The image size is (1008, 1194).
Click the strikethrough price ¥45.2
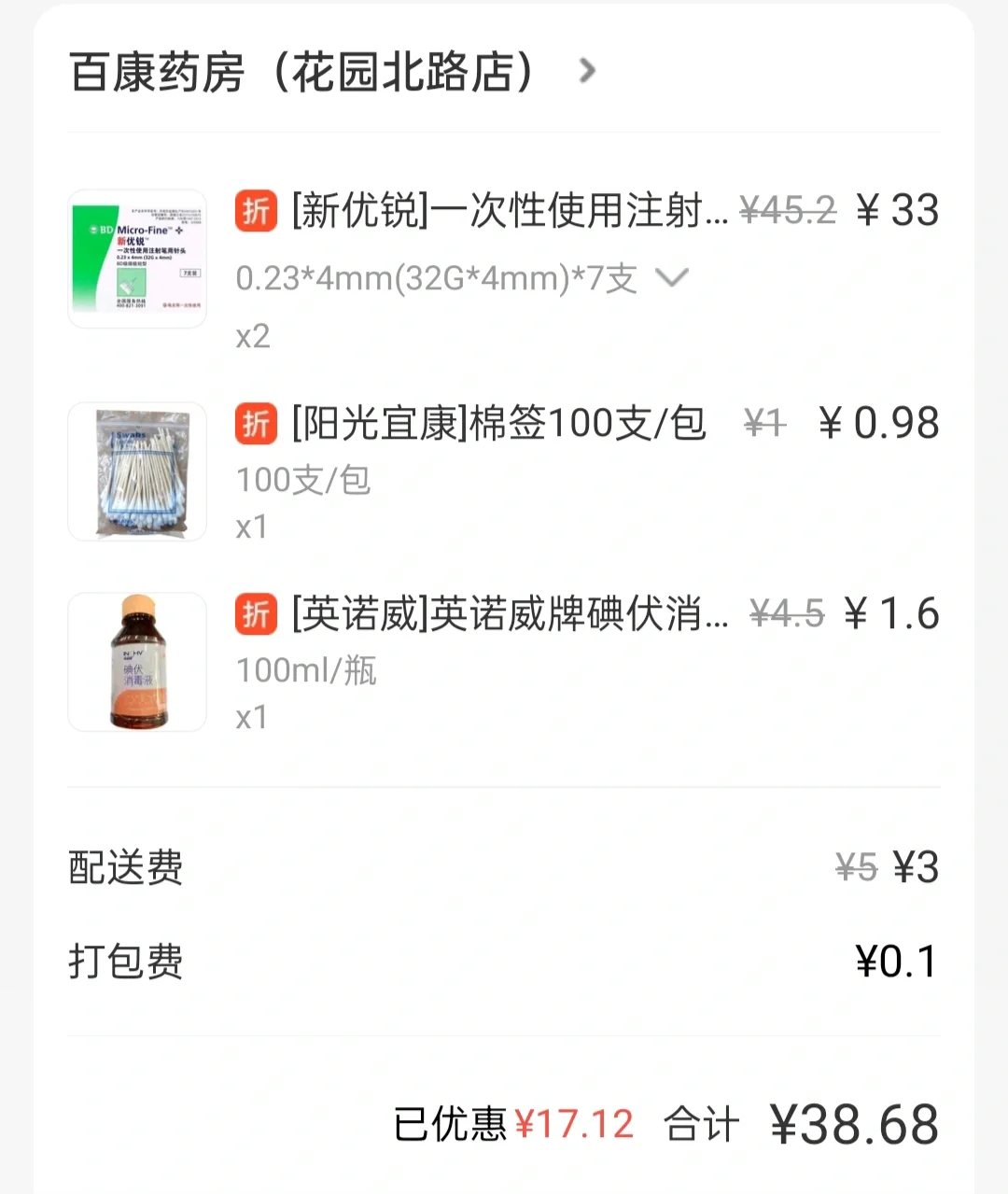click(x=787, y=211)
